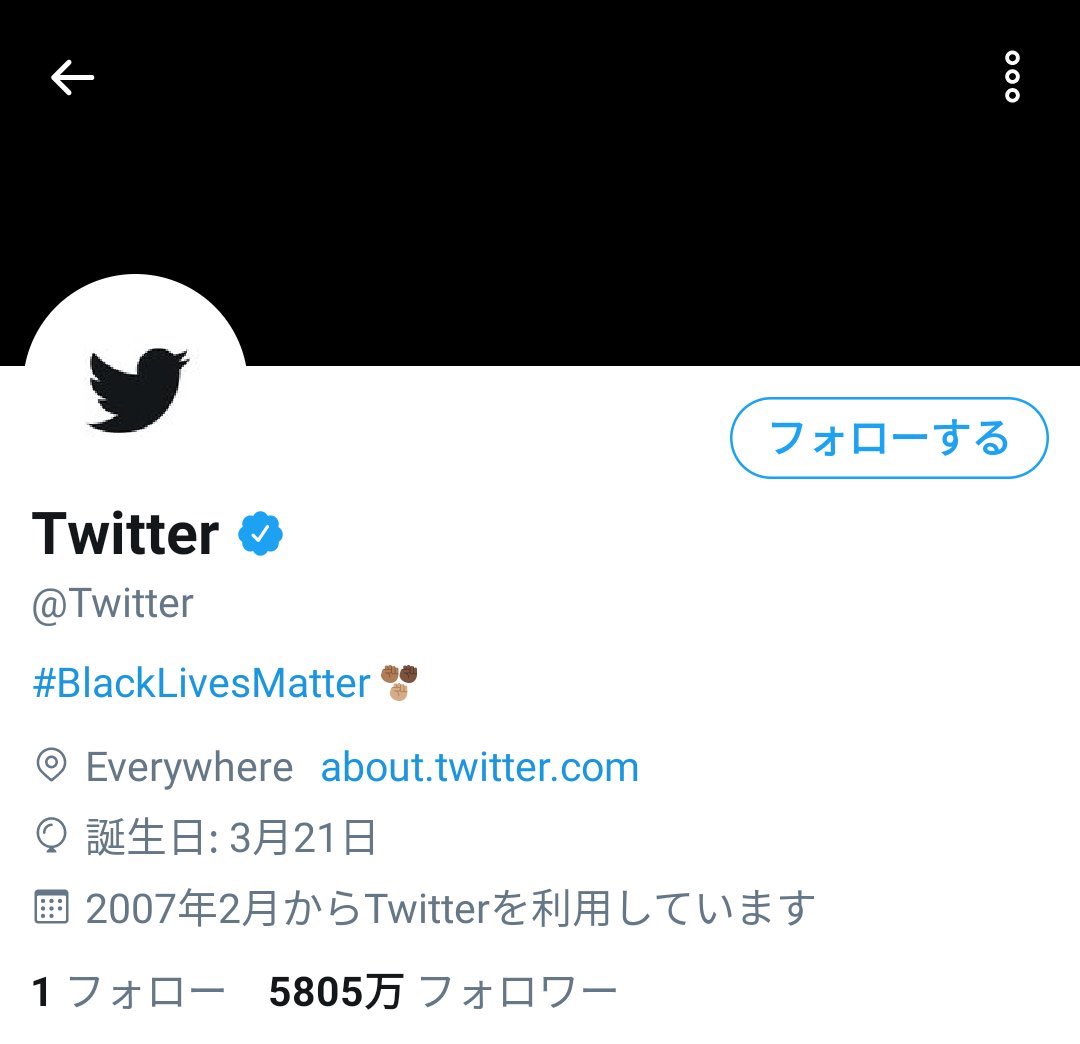The image size is (1080, 1044).
Task: Open the #BlackLivesMatter hashtag
Action: coord(202,684)
